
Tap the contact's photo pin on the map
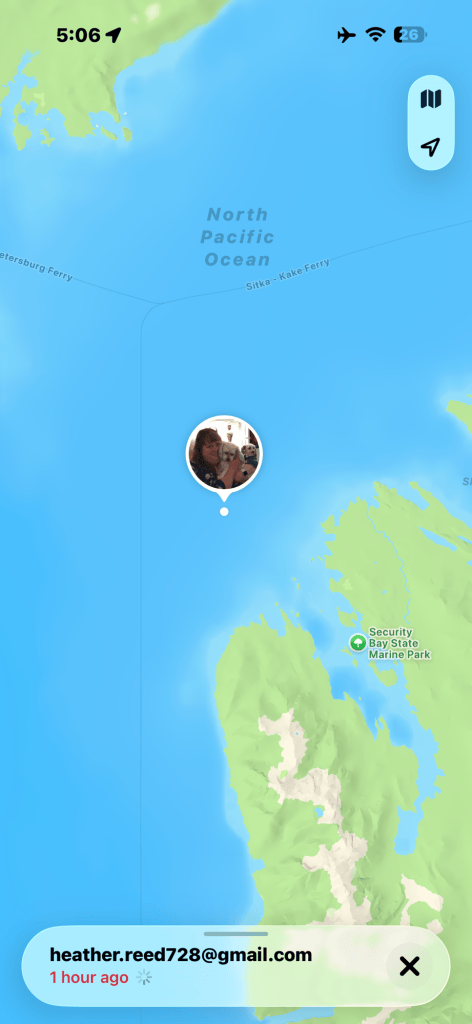pos(224,454)
